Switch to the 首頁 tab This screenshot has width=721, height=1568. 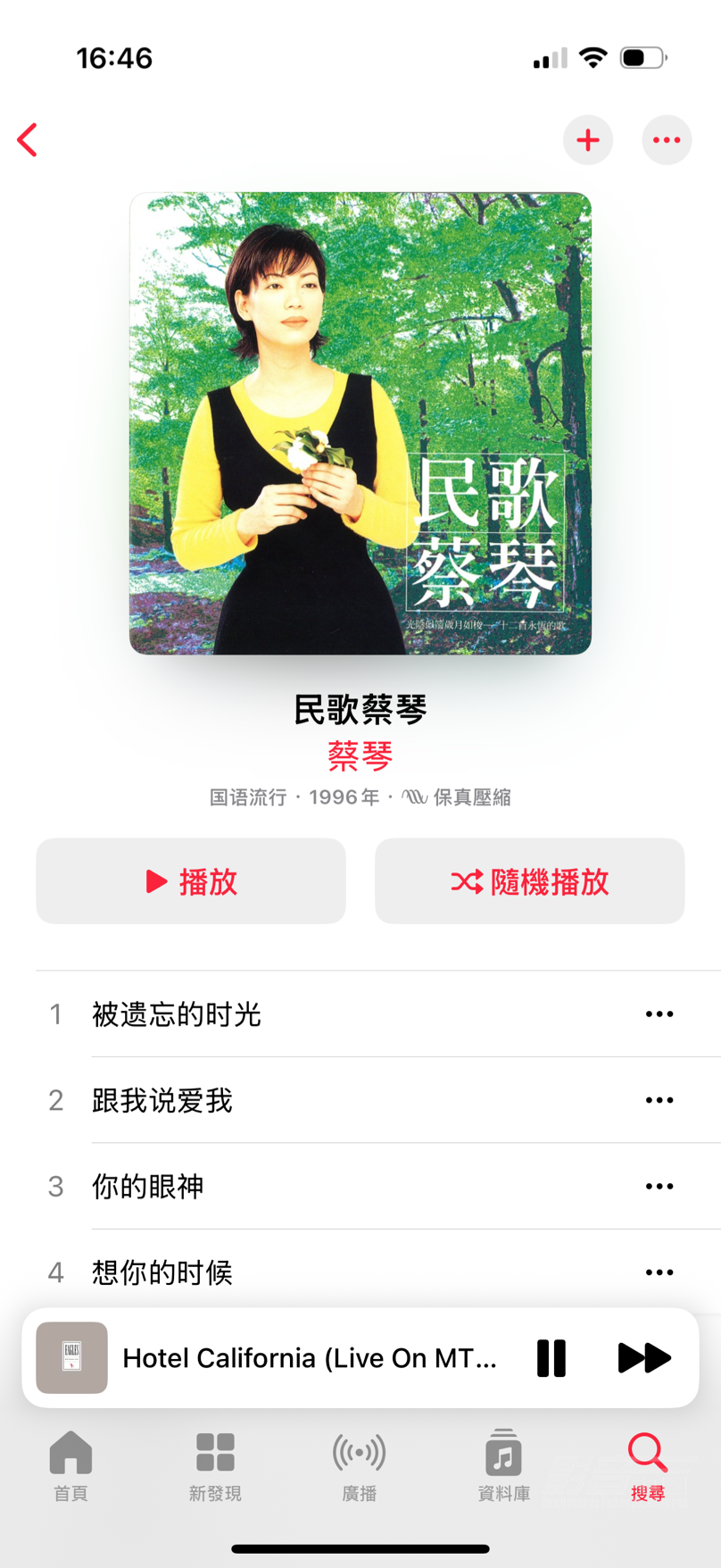(x=71, y=1466)
